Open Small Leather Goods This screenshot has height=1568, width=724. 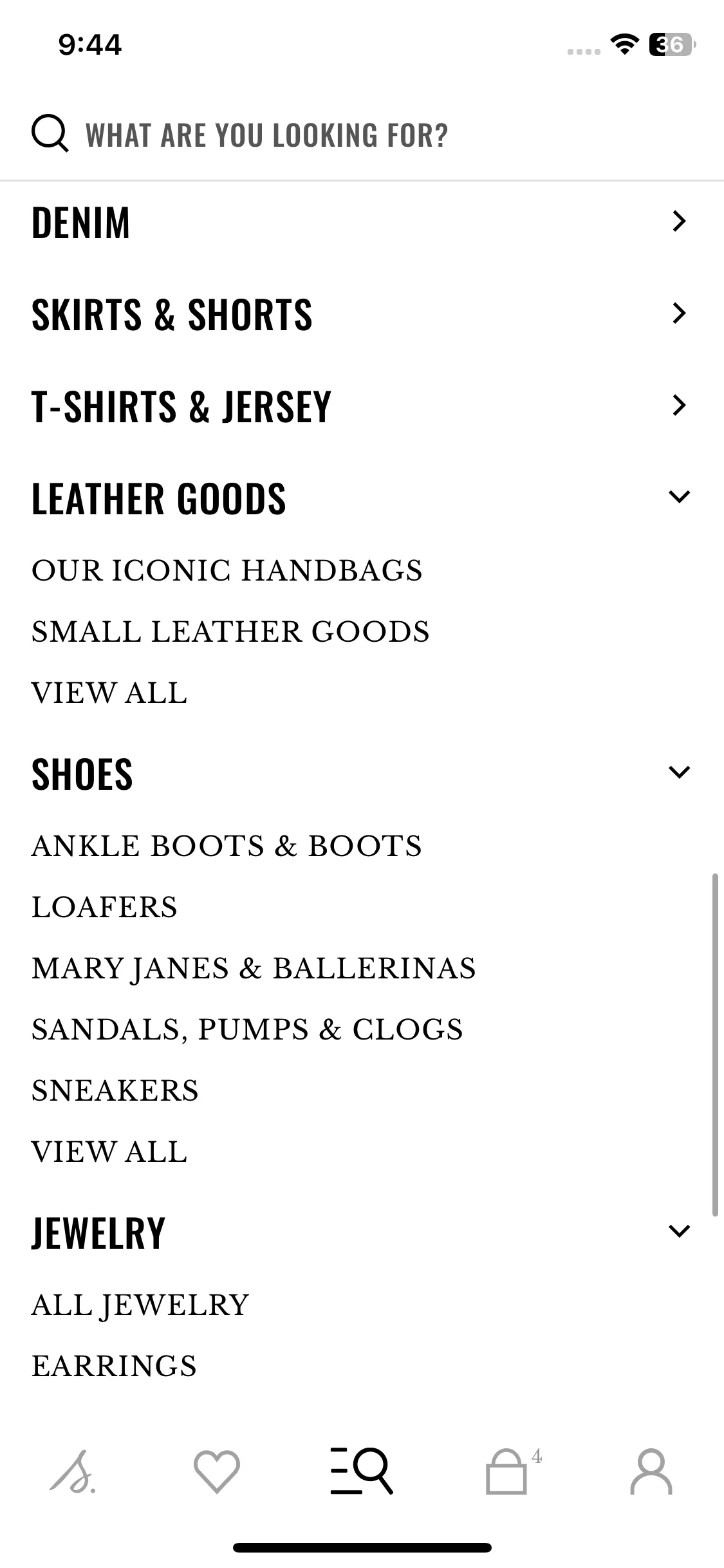[230, 631]
